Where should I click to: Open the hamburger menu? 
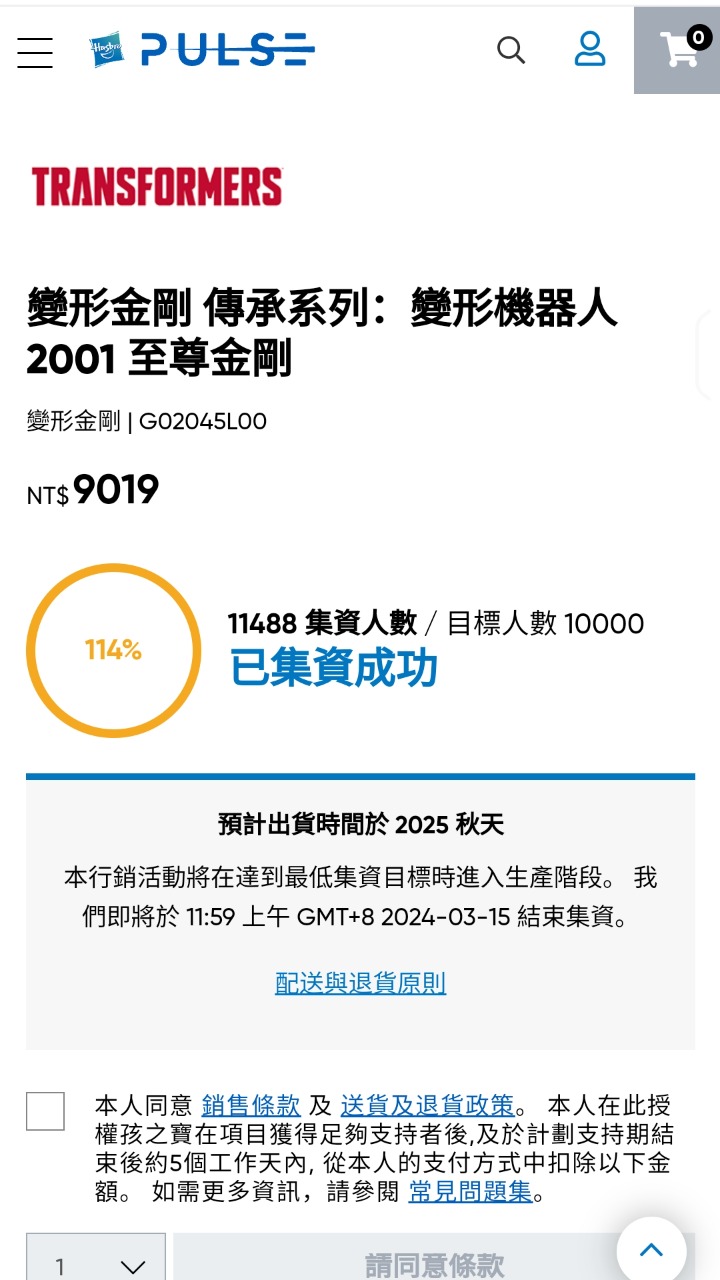pos(35,52)
